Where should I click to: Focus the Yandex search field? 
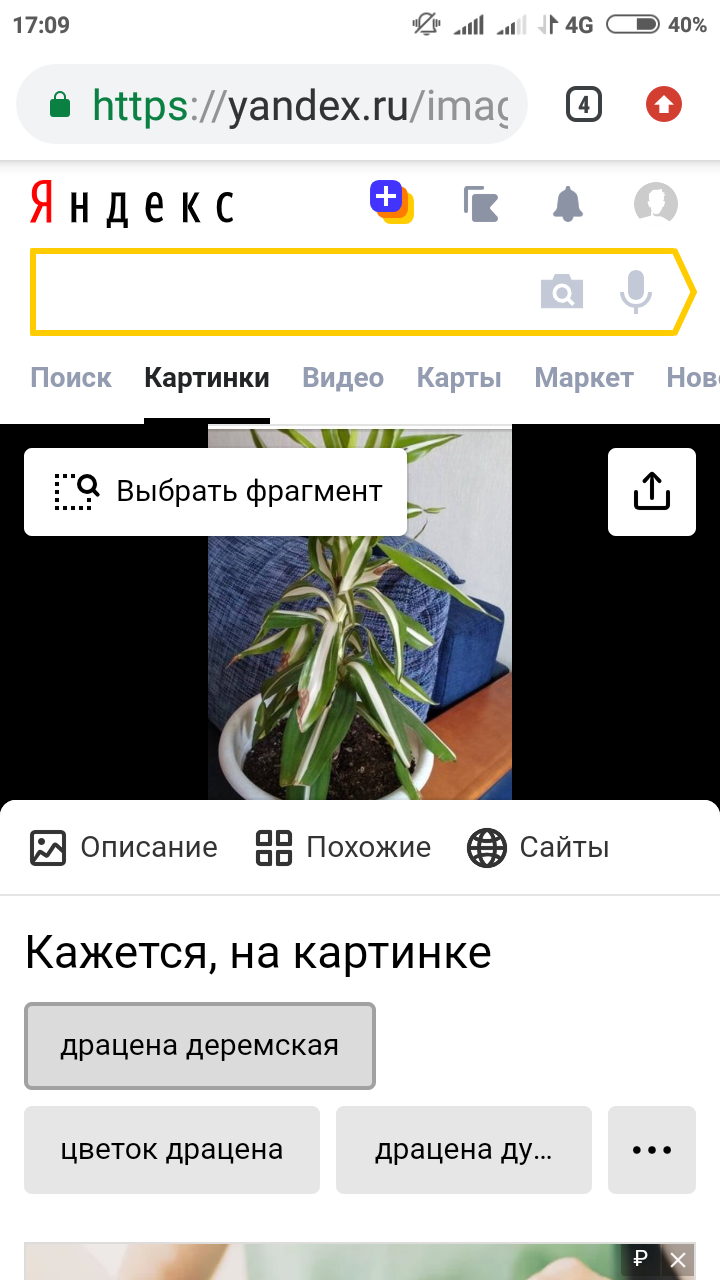coord(280,291)
